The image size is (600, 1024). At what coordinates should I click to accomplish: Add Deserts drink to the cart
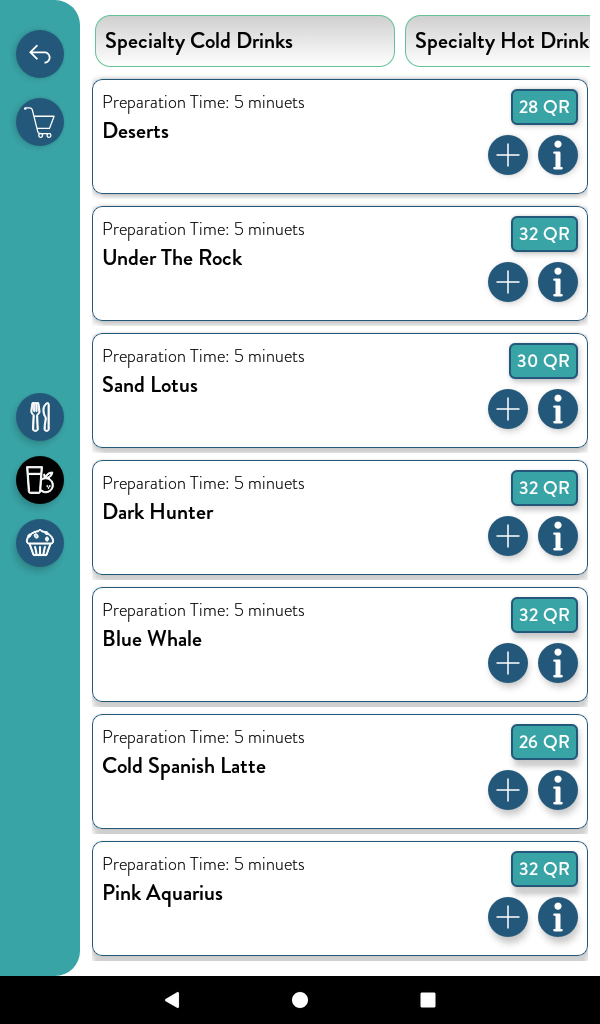[x=508, y=155]
